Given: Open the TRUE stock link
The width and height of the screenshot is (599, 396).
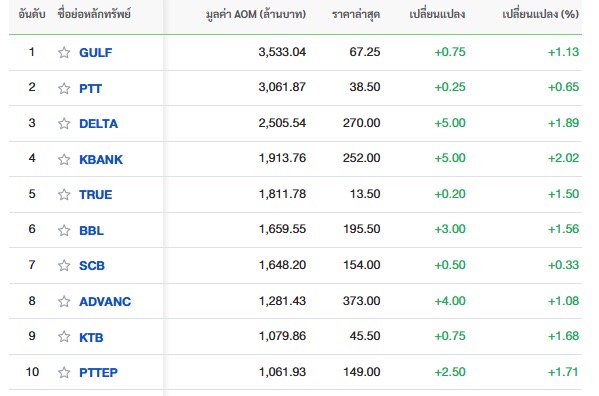Looking at the screenshot, I should point(96,194).
